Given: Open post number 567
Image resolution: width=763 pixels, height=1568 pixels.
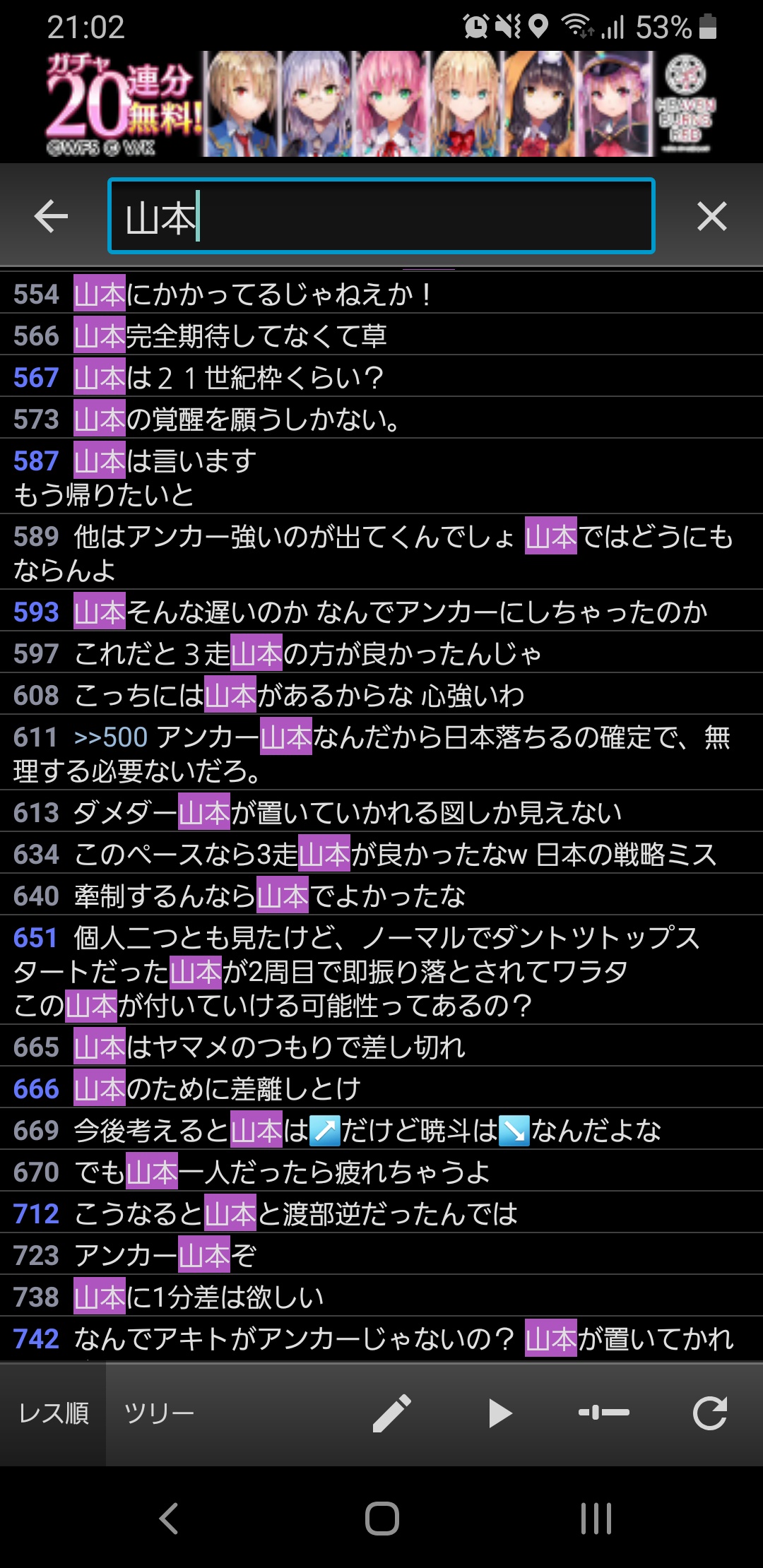Looking at the screenshot, I should coord(36,378).
